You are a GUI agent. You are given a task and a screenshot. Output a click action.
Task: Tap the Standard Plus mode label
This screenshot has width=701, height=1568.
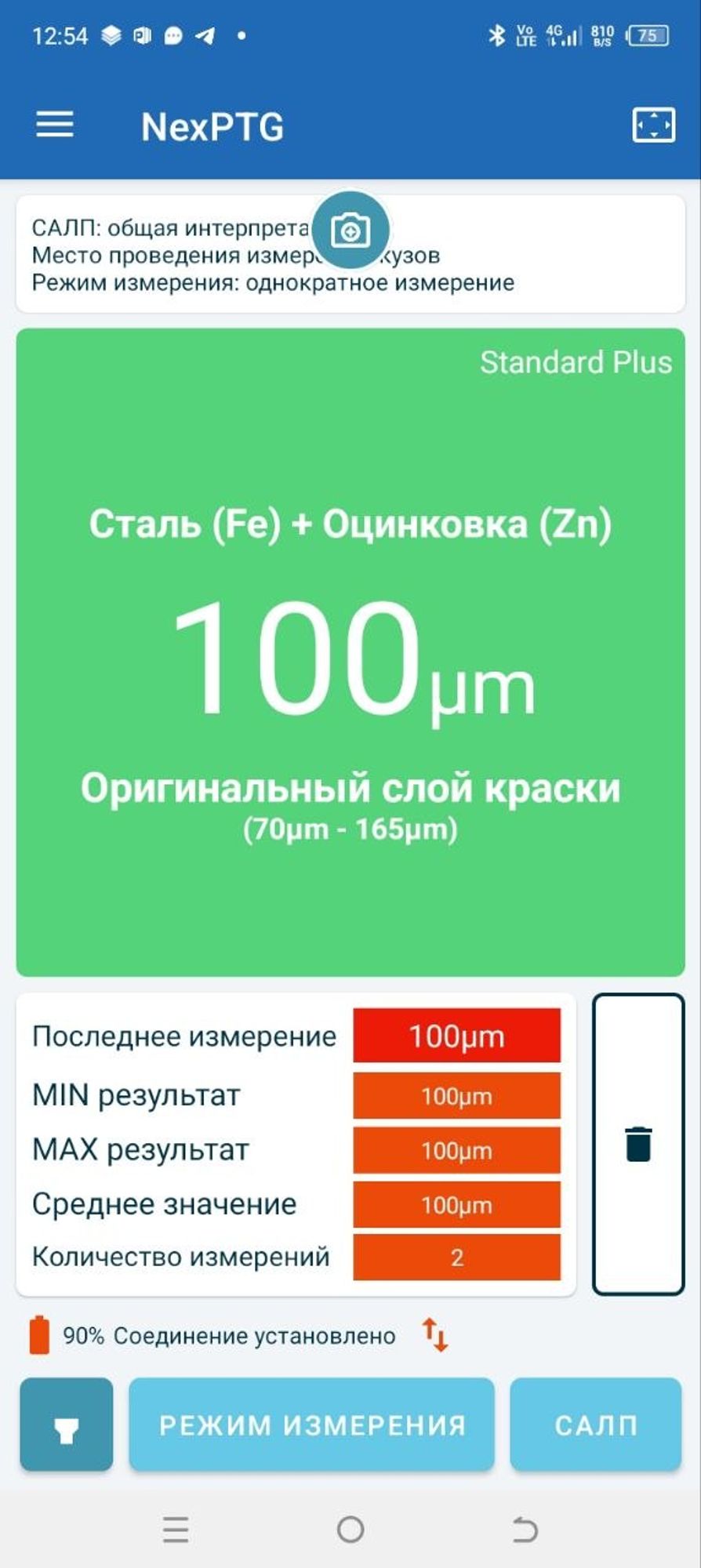(576, 363)
